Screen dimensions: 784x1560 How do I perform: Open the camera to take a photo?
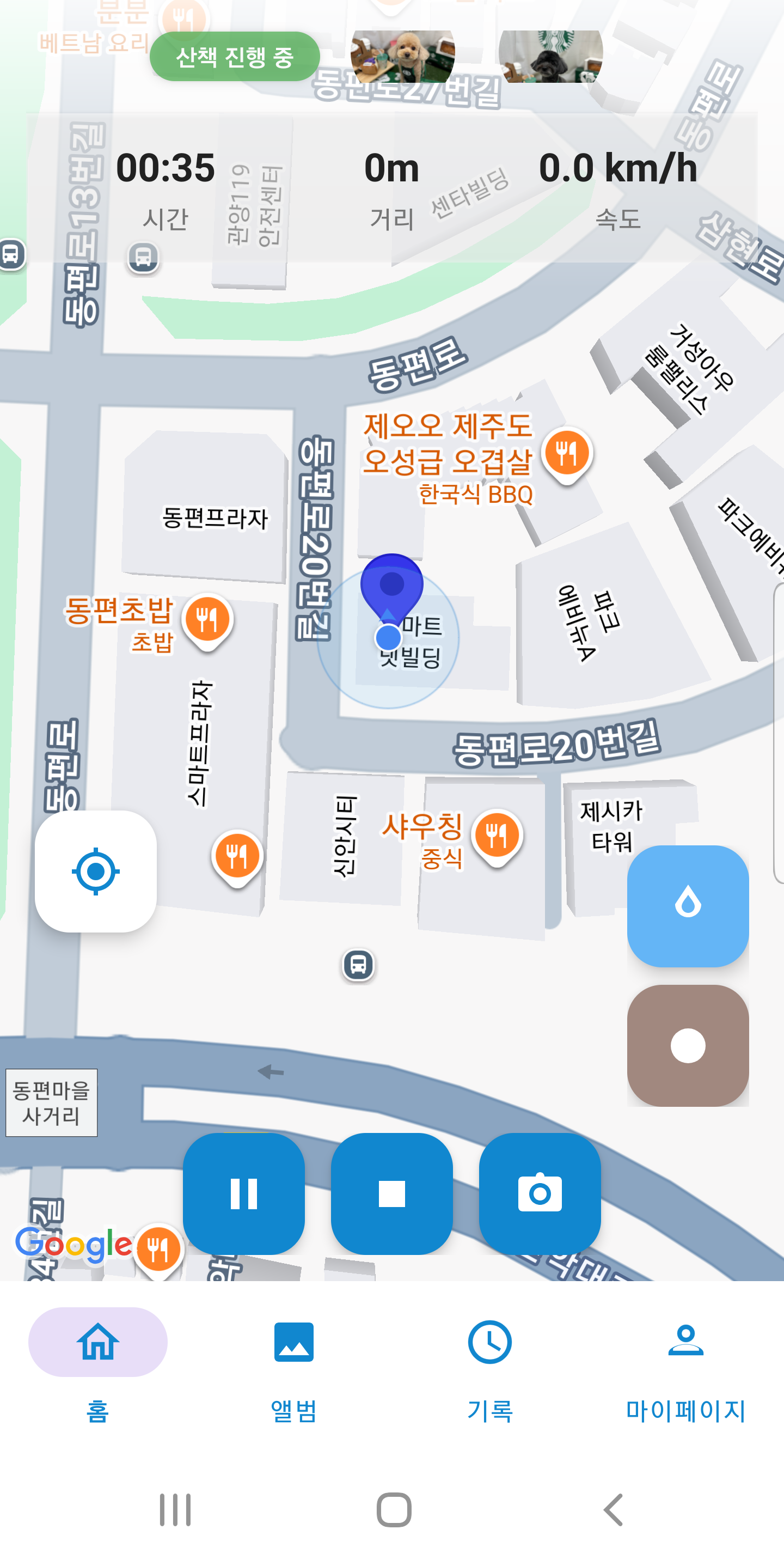540,1193
